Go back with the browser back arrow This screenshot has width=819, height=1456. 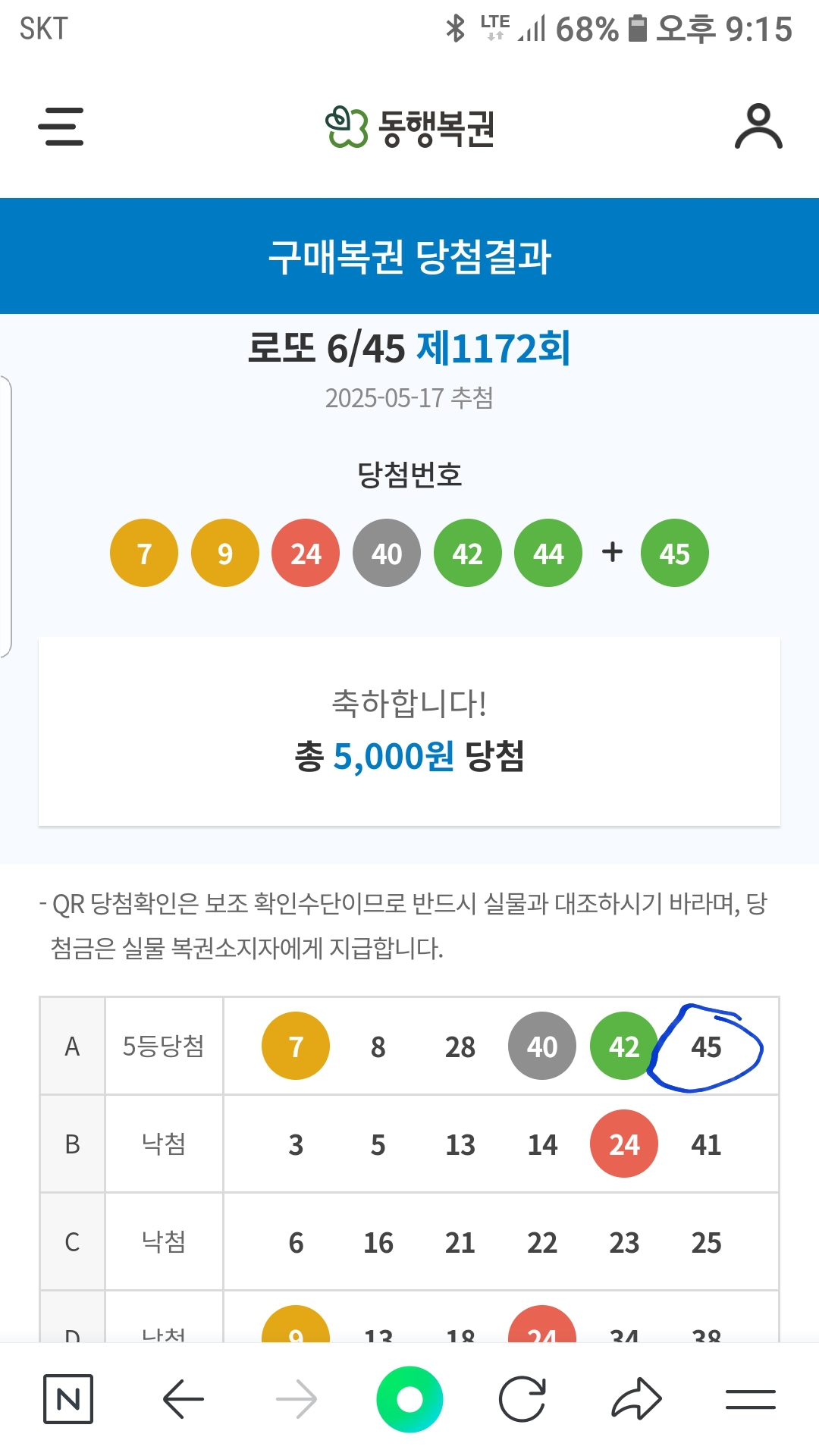[184, 1399]
